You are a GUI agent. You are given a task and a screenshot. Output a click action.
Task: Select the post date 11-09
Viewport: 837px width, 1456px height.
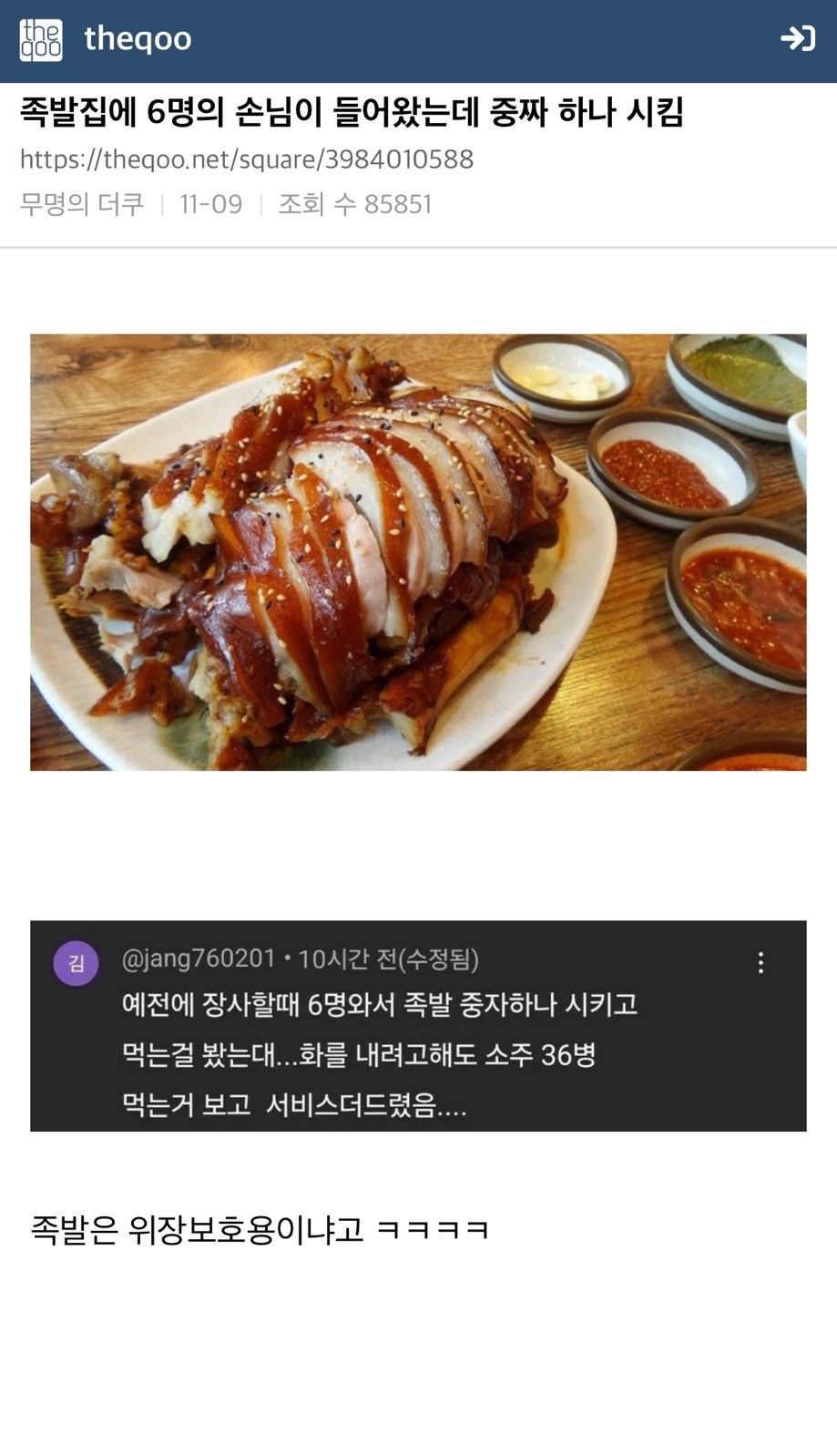pos(211,204)
